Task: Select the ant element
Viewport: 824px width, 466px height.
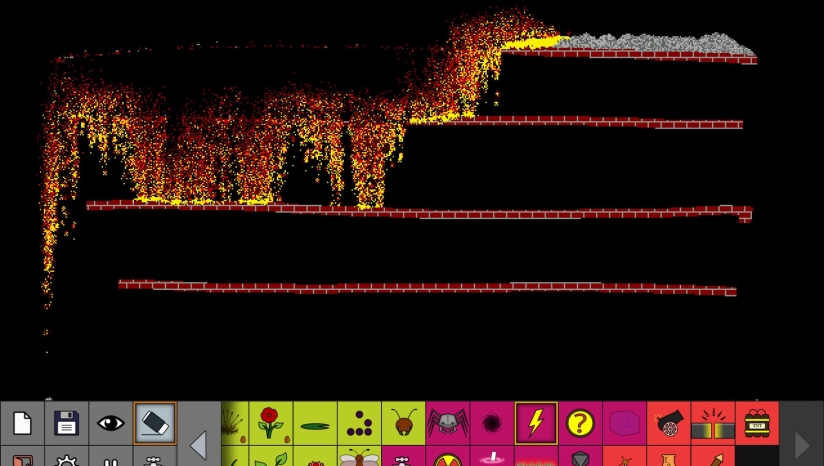Action: pos(403,423)
